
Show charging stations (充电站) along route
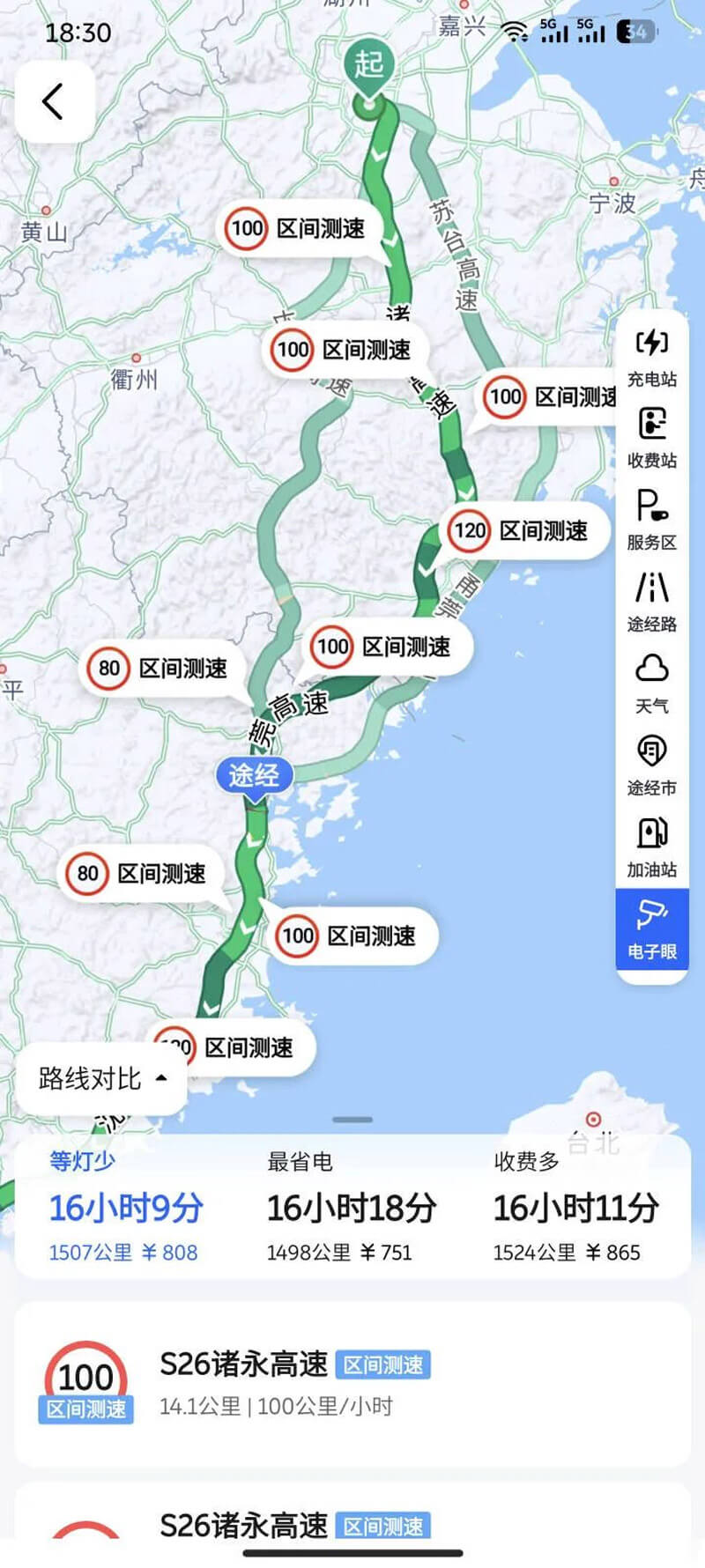[x=651, y=356]
